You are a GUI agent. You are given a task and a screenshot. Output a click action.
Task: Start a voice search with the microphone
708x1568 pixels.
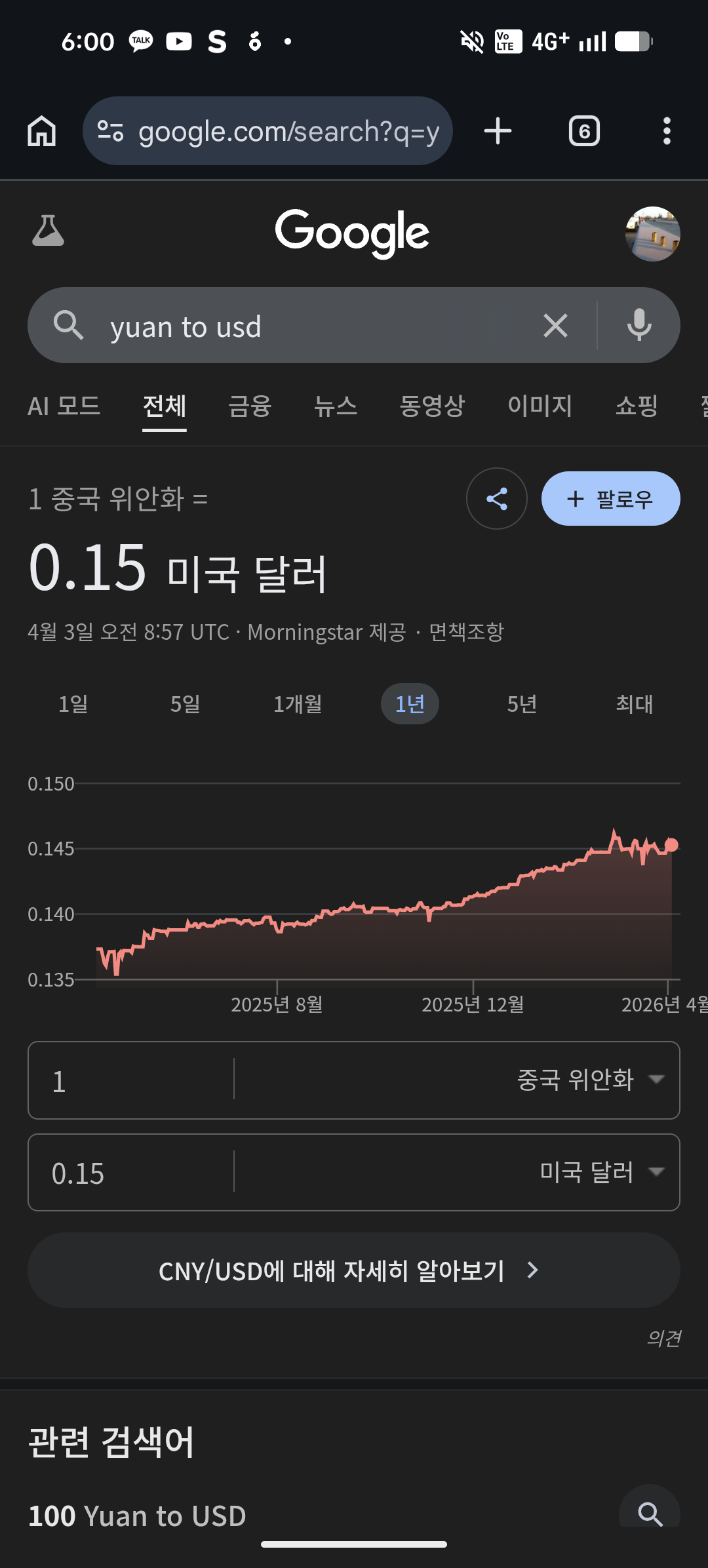[639, 325]
